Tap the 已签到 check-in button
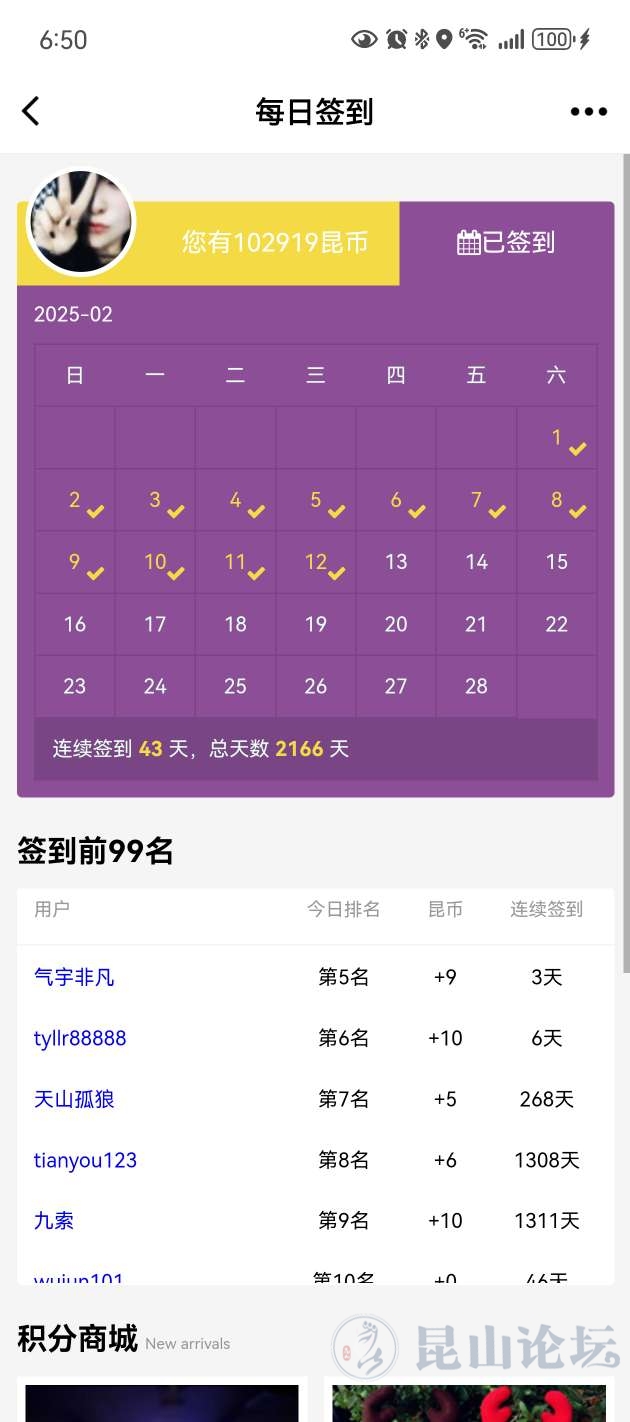The image size is (630, 1422). [506, 243]
